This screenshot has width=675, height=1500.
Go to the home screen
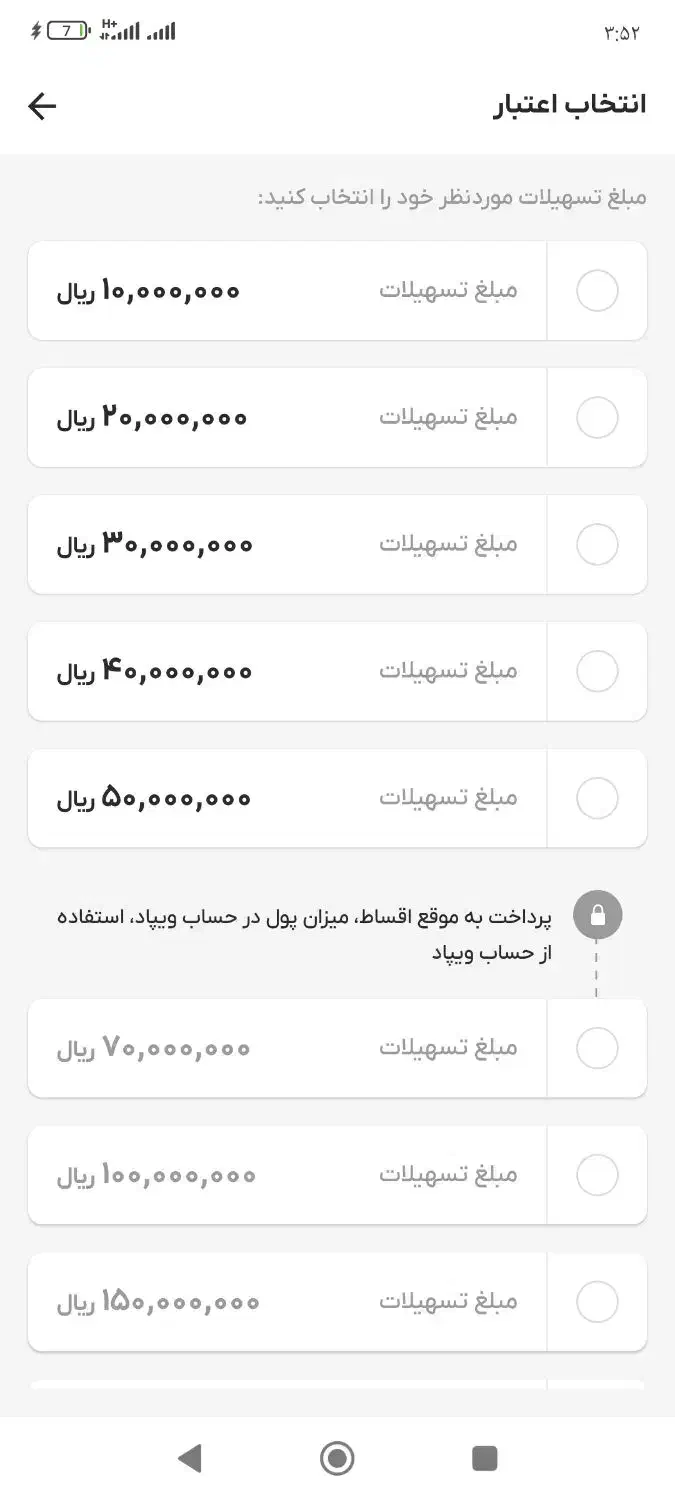[x=337, y=1458]
